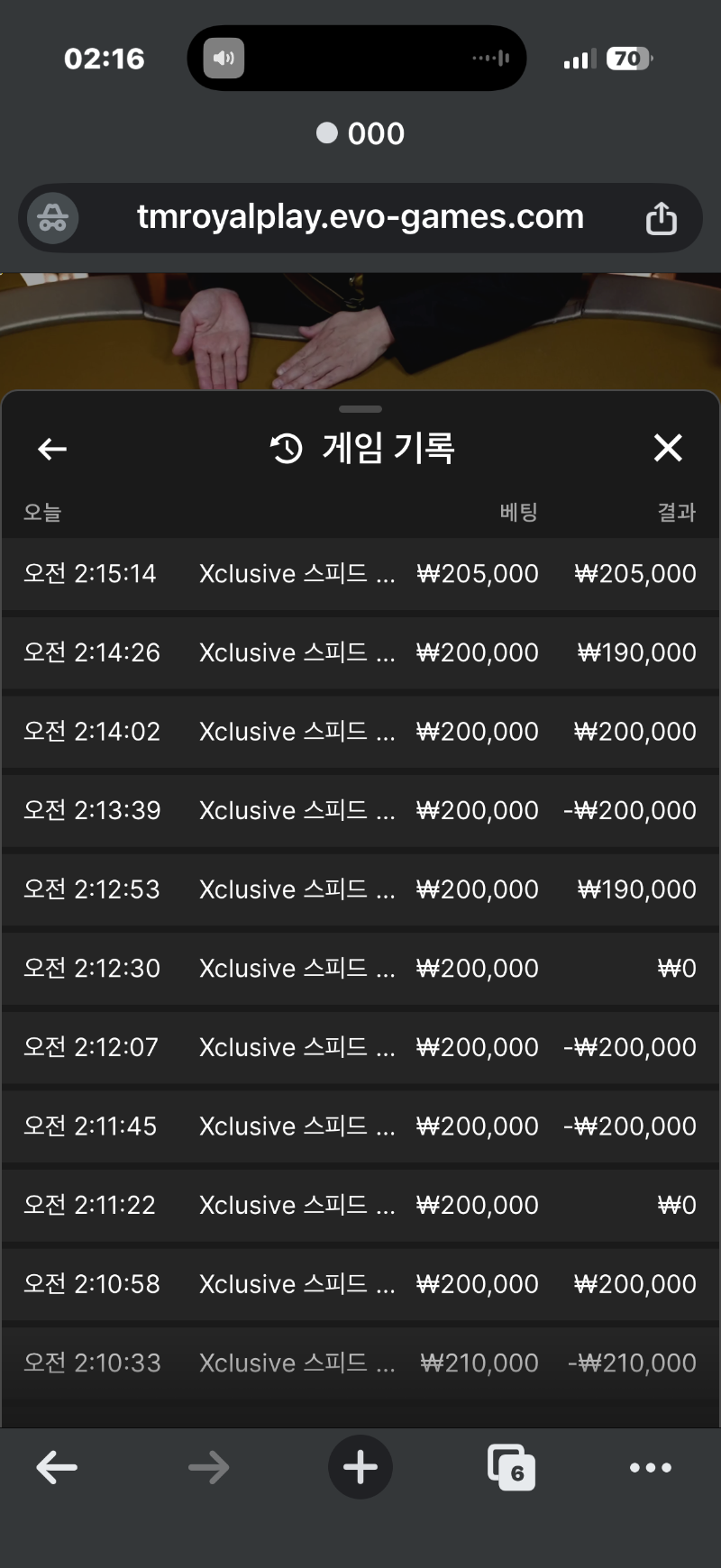Open the tab switcher showing 6 tabs
This screenshot has height=1568, width=721.
click(x=511, y=1467)
